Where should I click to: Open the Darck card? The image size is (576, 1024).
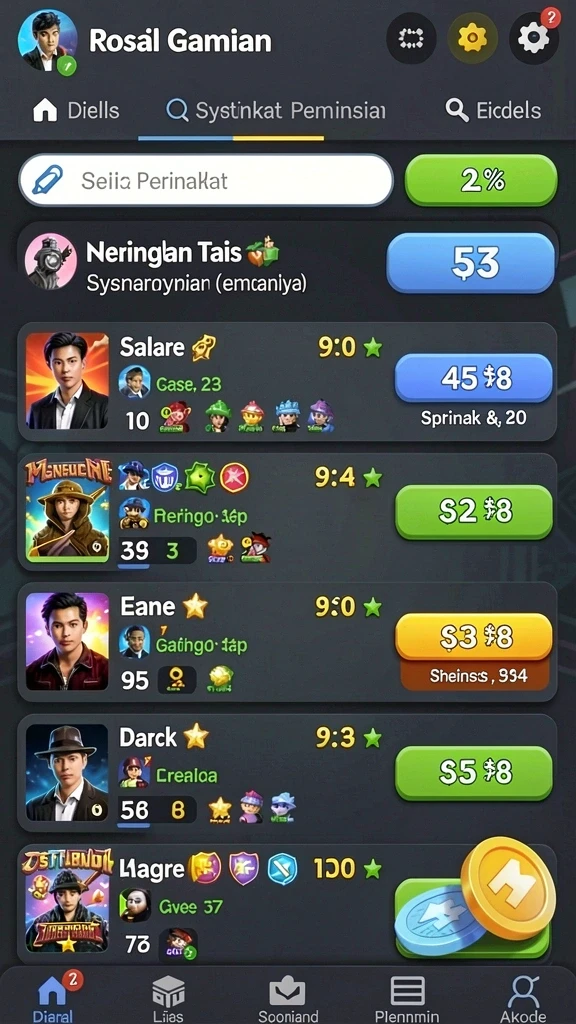[287, 773]
